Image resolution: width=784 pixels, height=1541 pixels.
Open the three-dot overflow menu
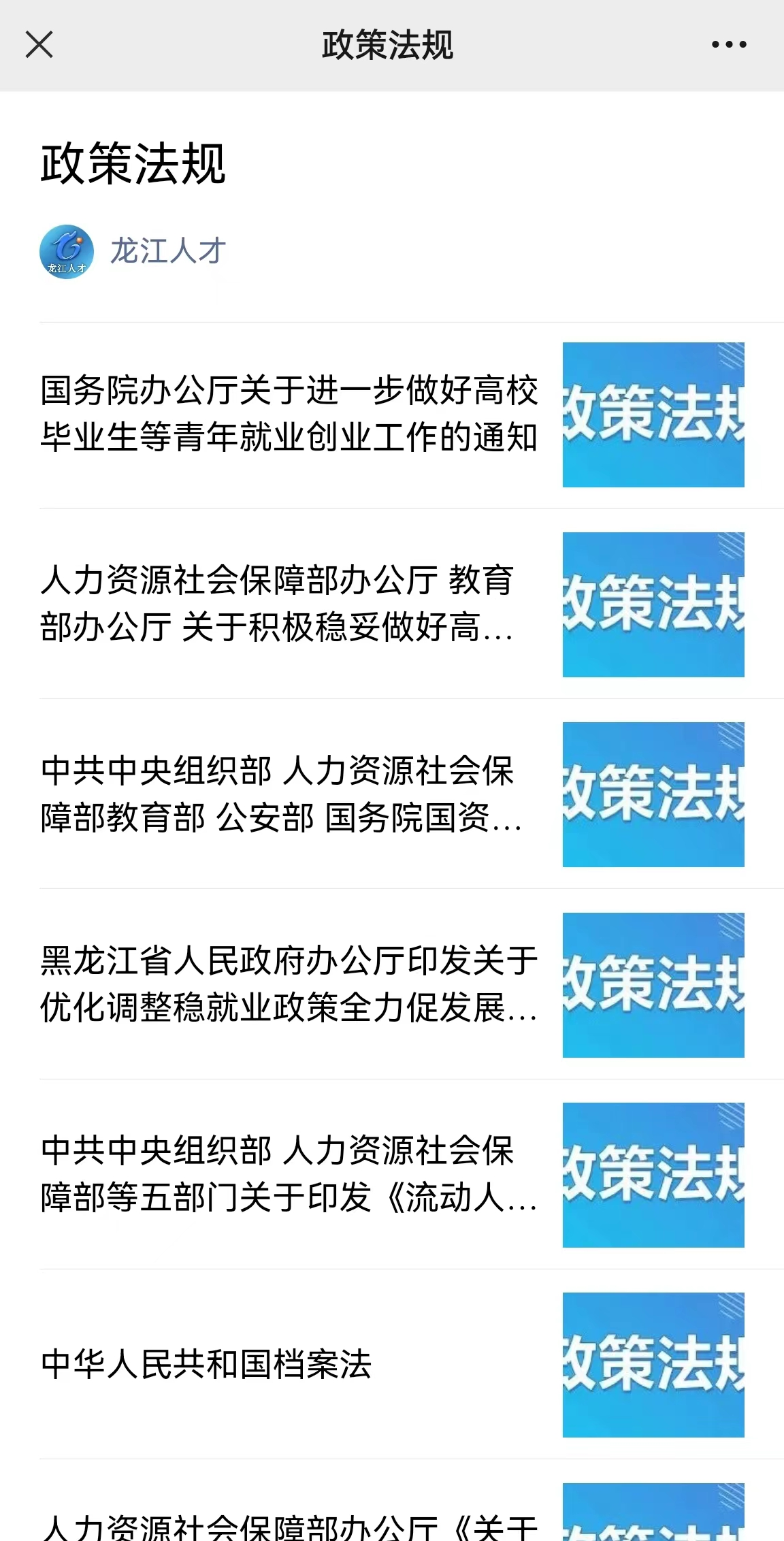coord(729,45)
